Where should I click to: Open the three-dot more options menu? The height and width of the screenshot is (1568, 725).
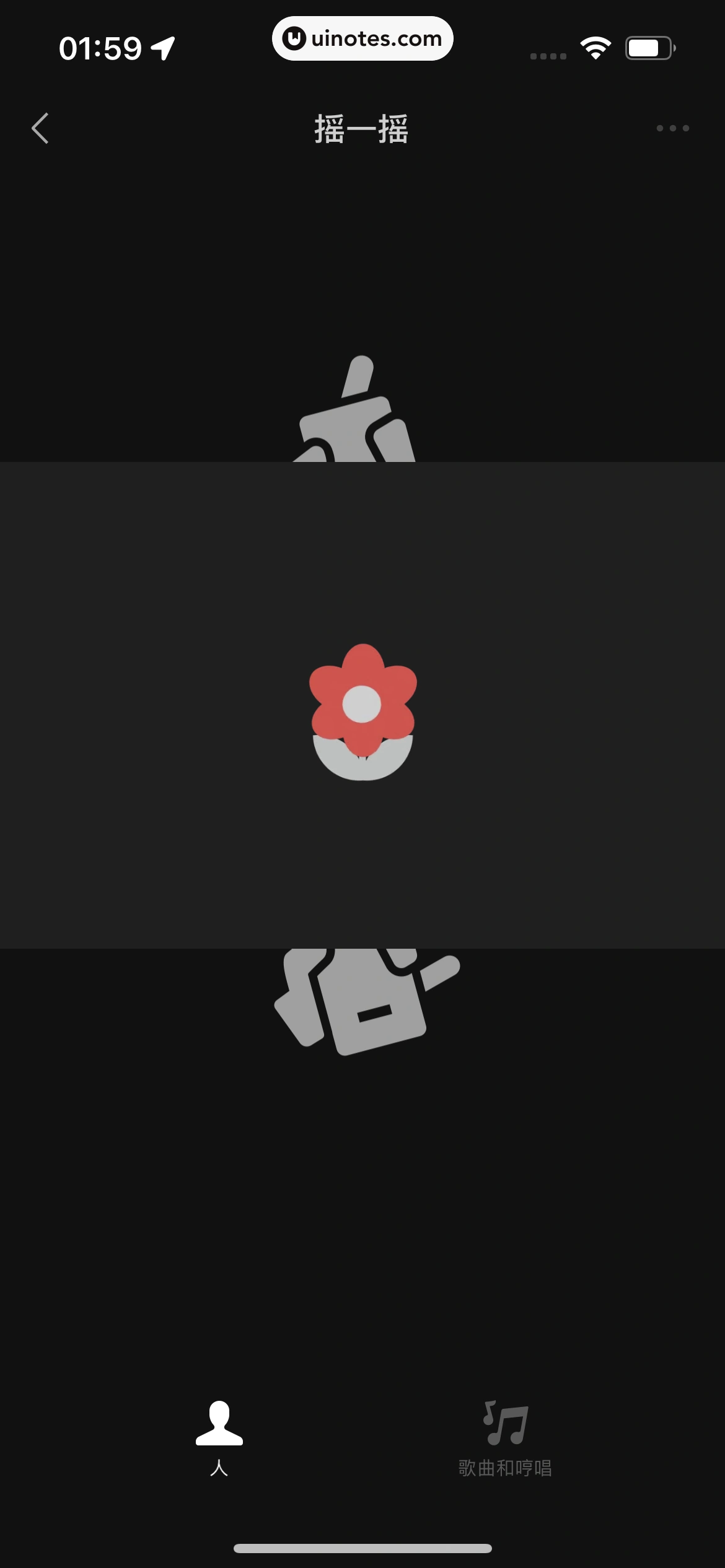[x=672, y=128]
